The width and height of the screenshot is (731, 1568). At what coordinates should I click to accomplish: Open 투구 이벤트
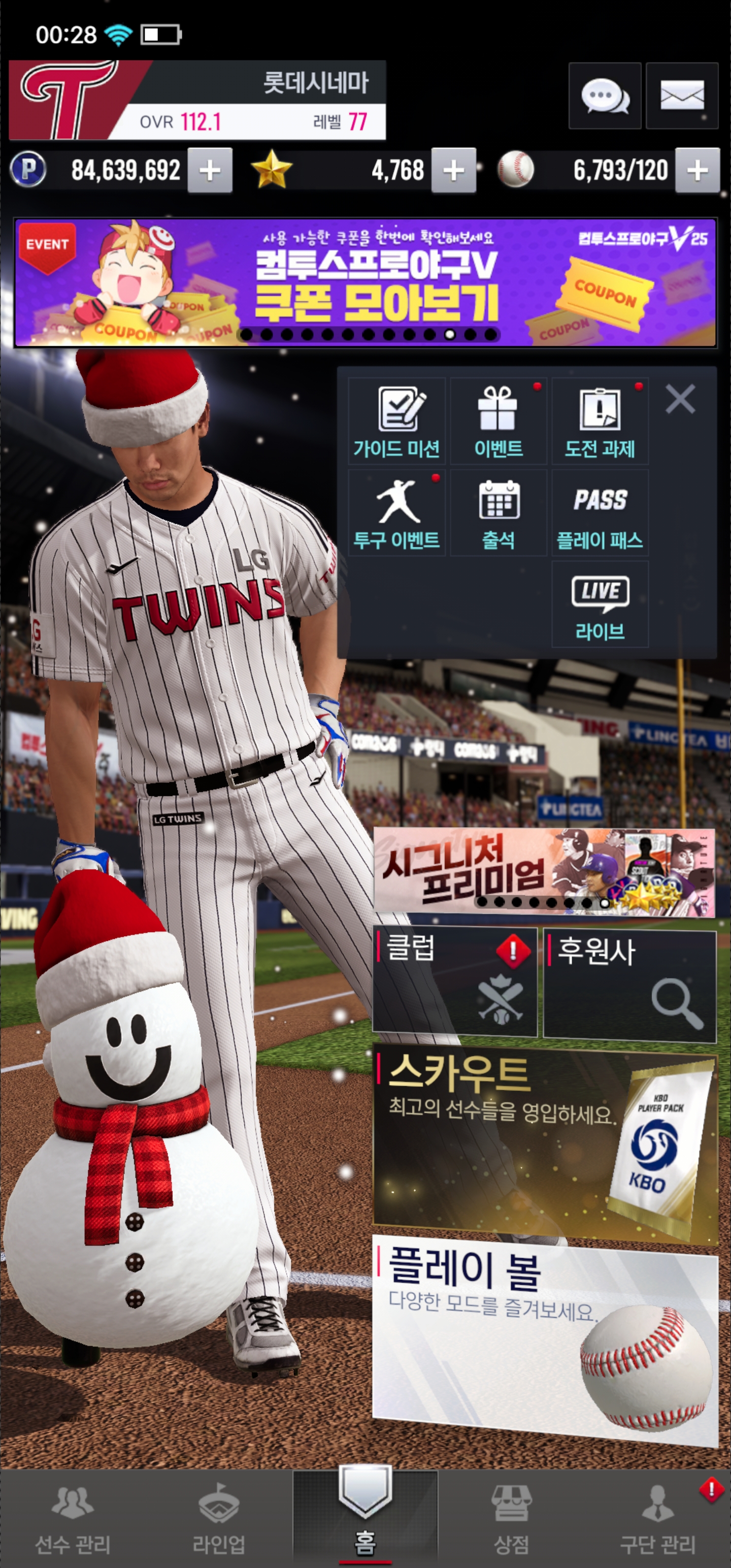(397, 513)
